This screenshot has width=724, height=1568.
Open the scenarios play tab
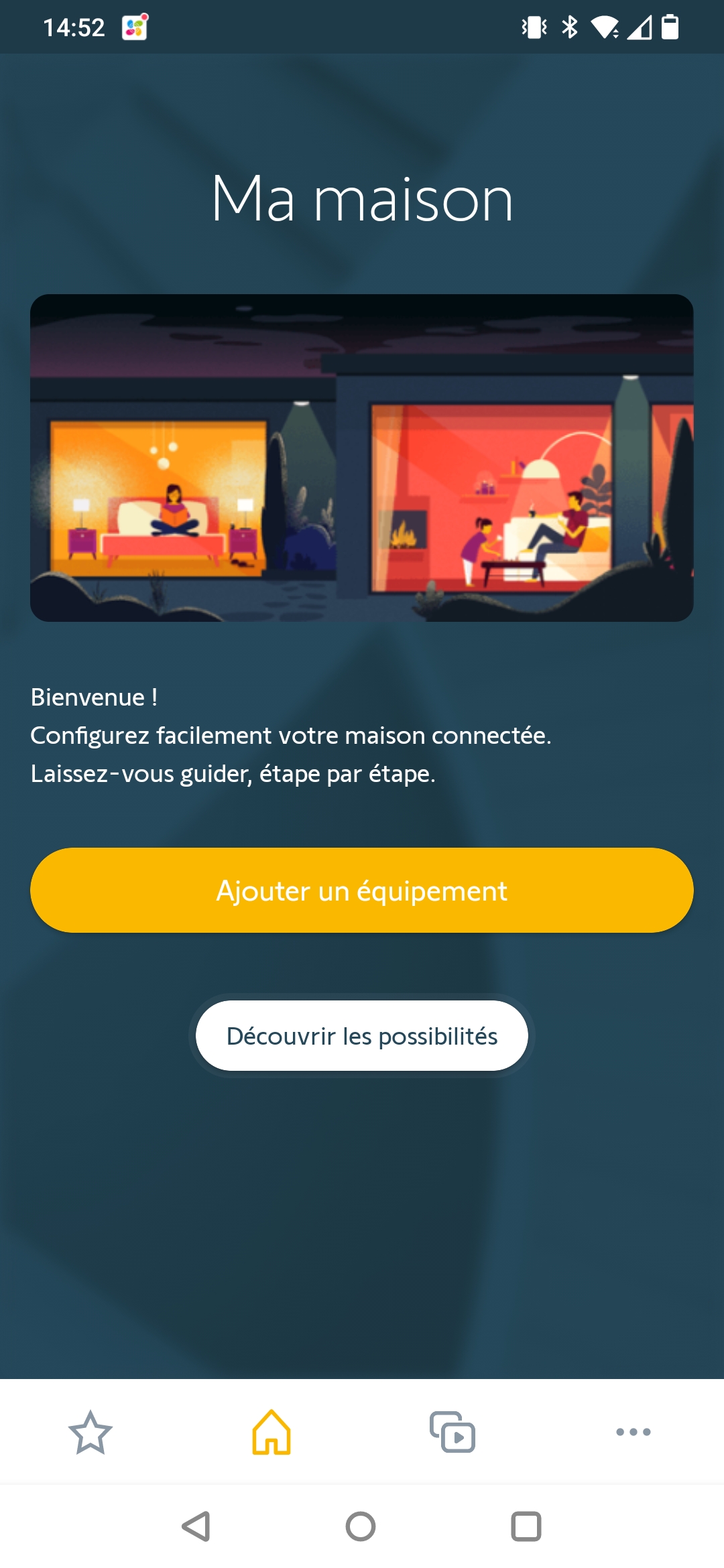tap(452, 1432)
